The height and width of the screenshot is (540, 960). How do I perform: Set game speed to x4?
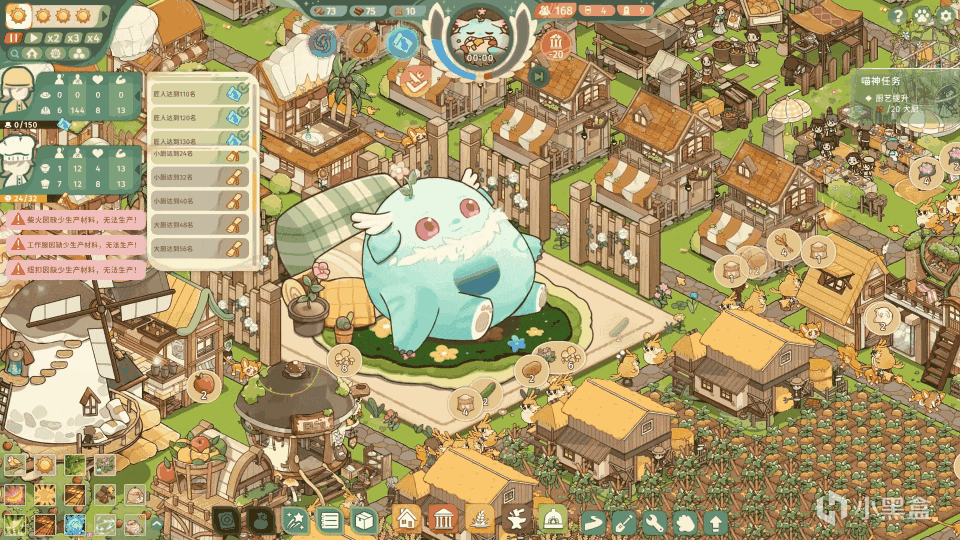[94, 37]
